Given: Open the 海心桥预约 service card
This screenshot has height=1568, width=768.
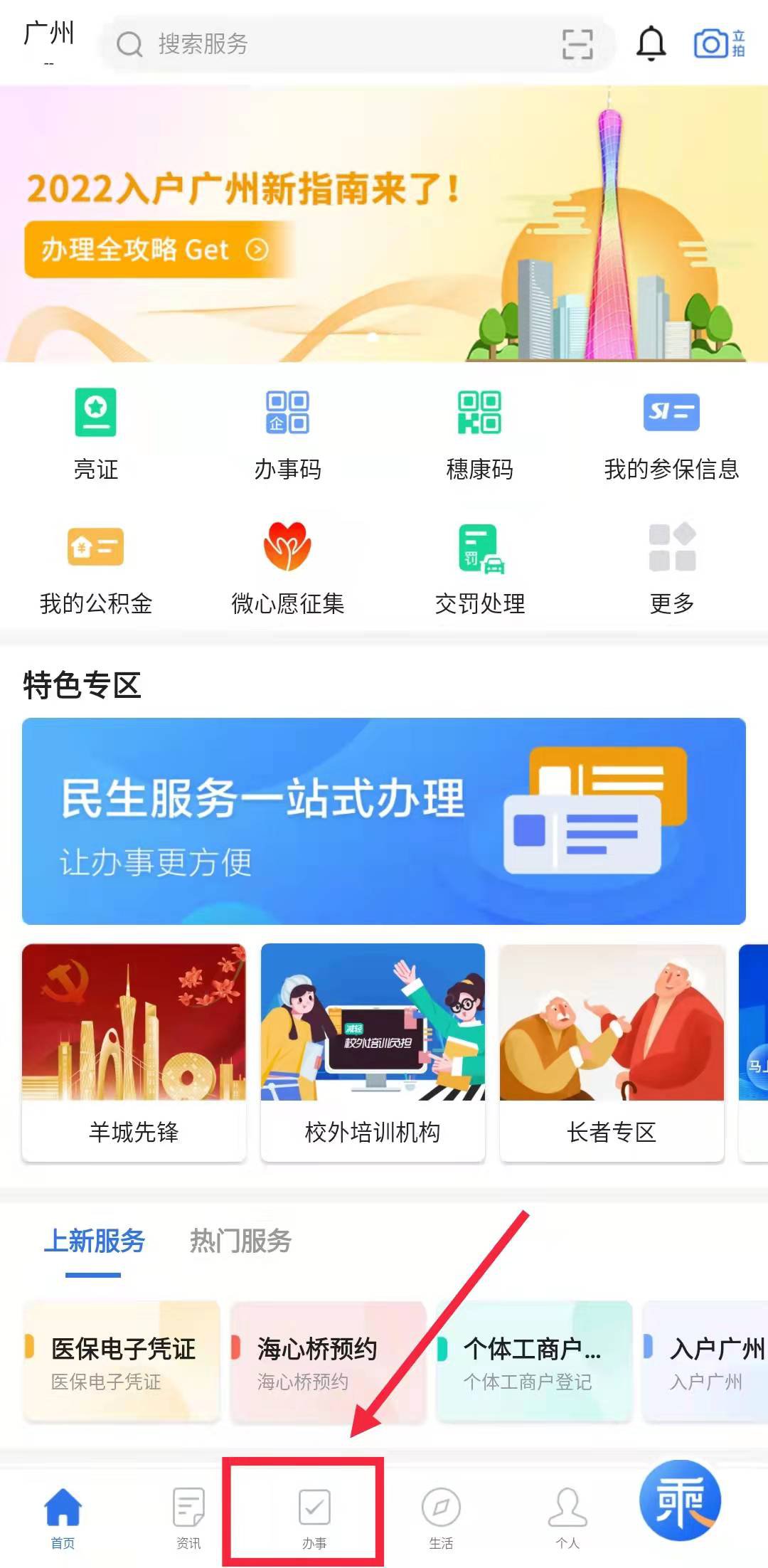Looking at the screenshot, I should coord(328,1362).
